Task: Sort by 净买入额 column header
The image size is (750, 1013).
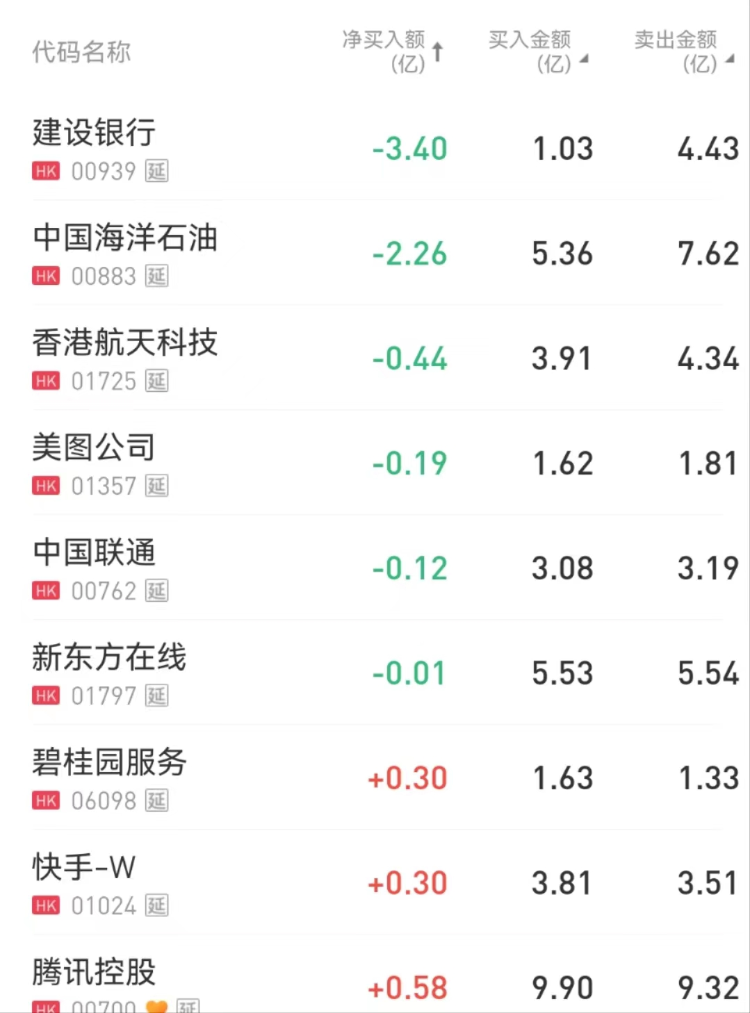Action: click(393, 52)
